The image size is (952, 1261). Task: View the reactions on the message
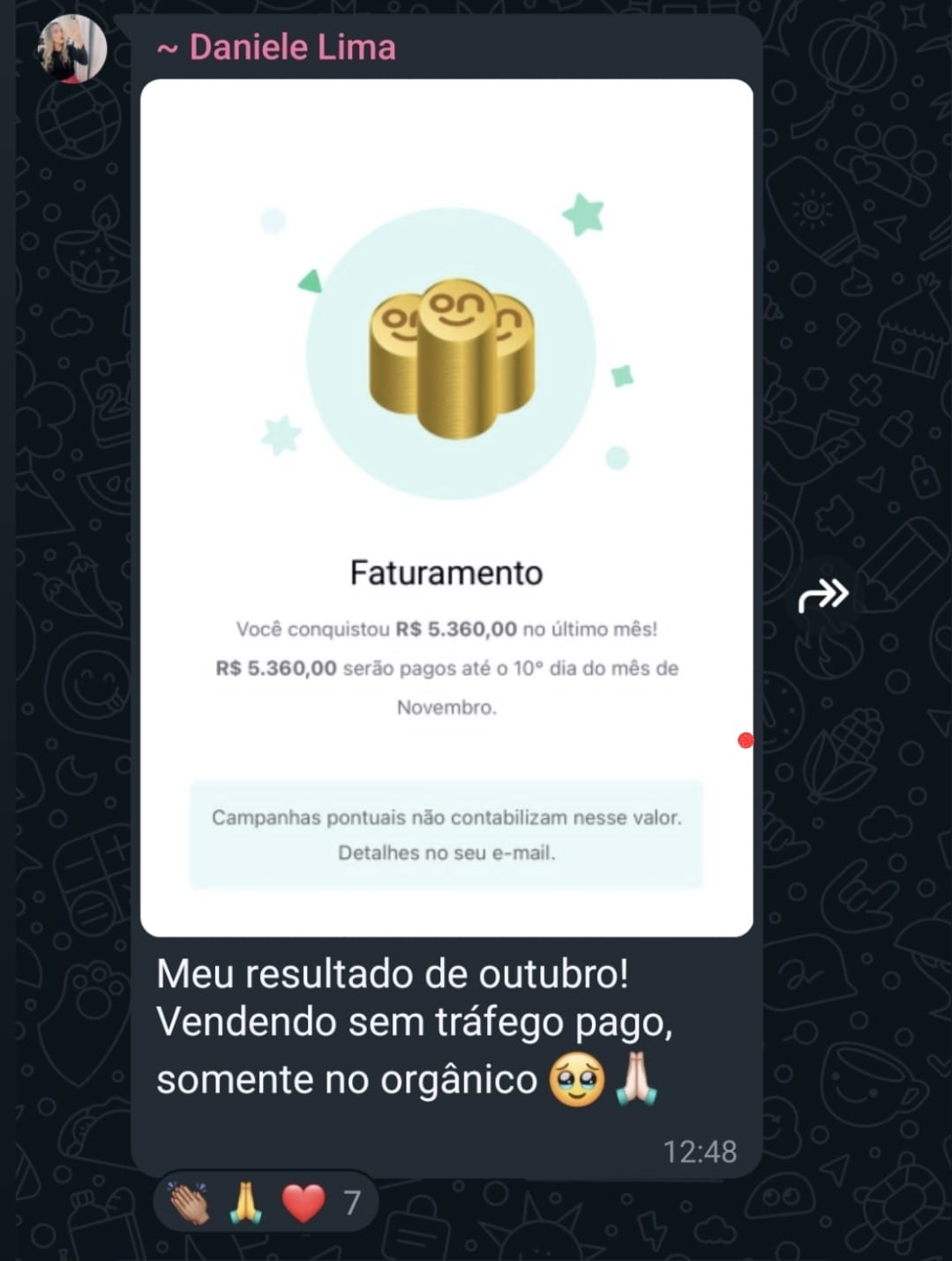[x=266, y=1202]
